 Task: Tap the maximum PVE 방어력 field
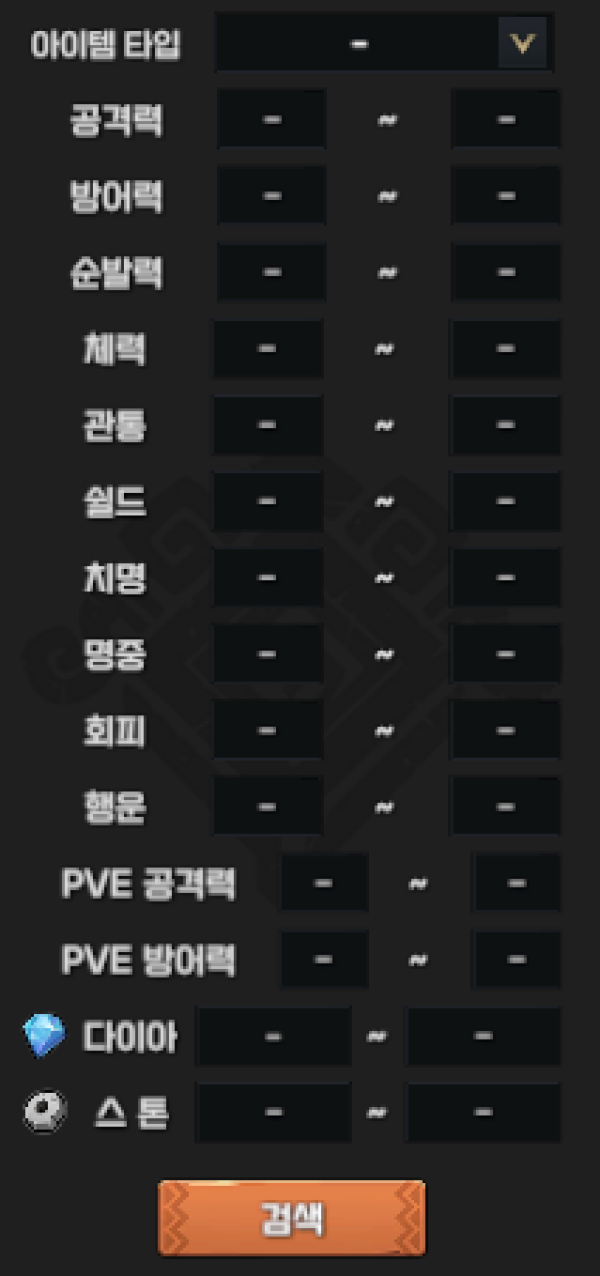(x=516, y=960)
